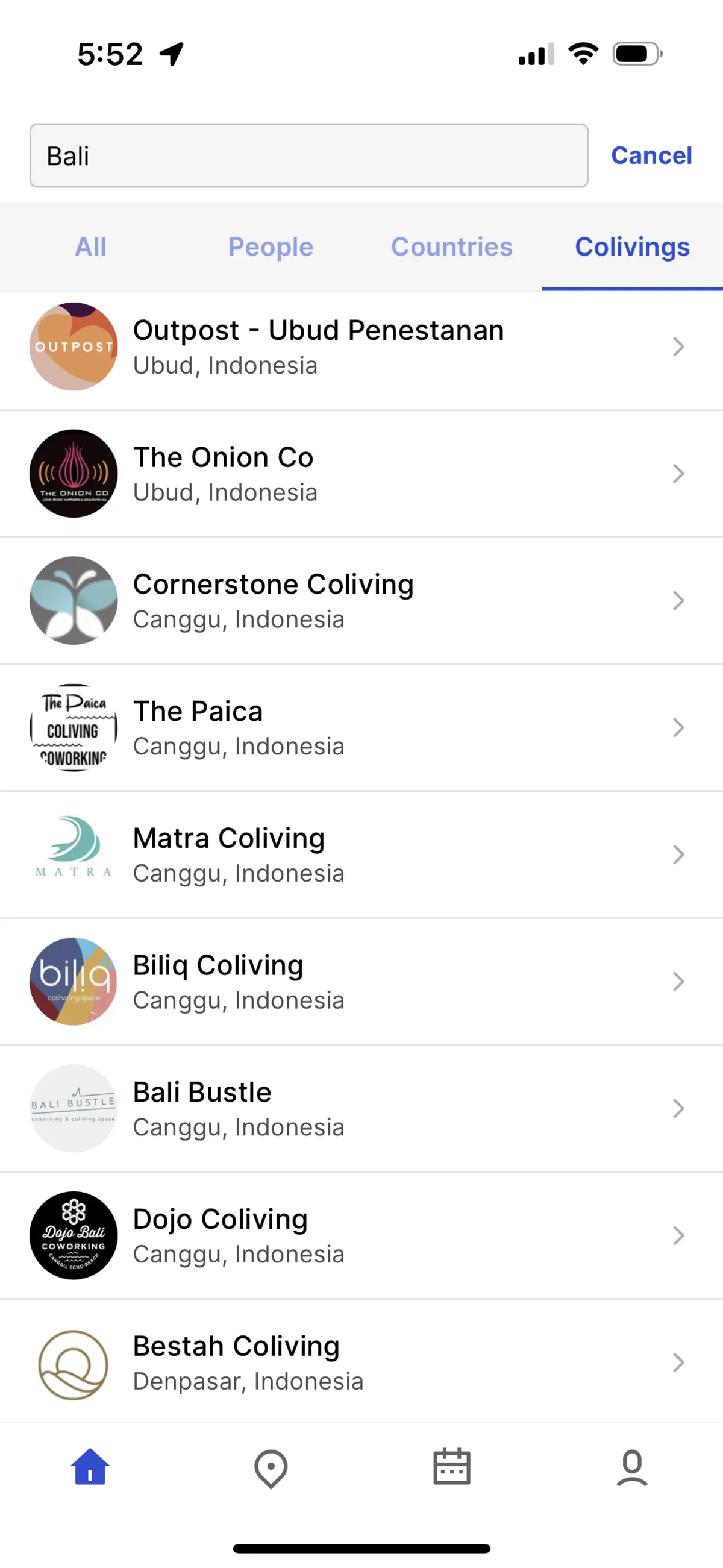Select the Countries tab

451,247
